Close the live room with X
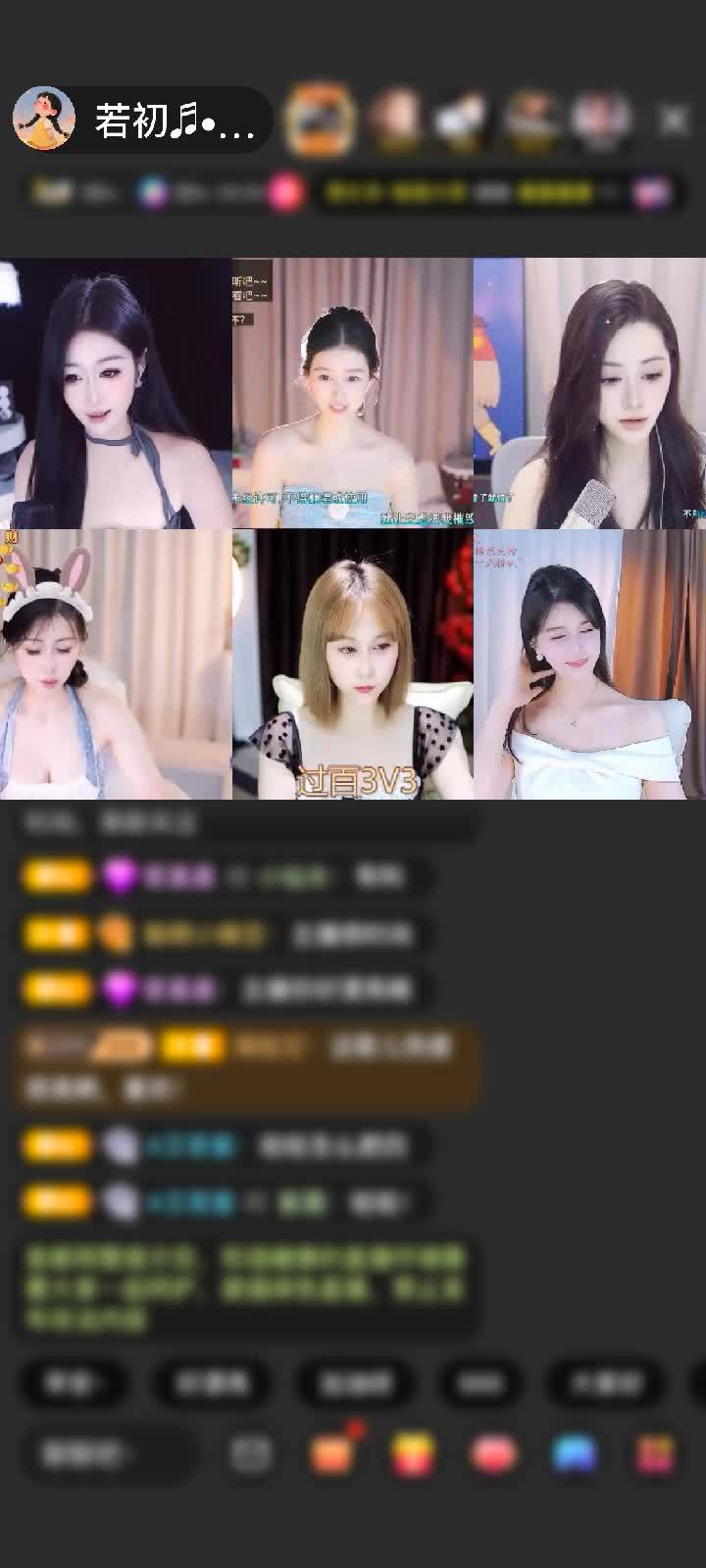 (x=674, y=120)
